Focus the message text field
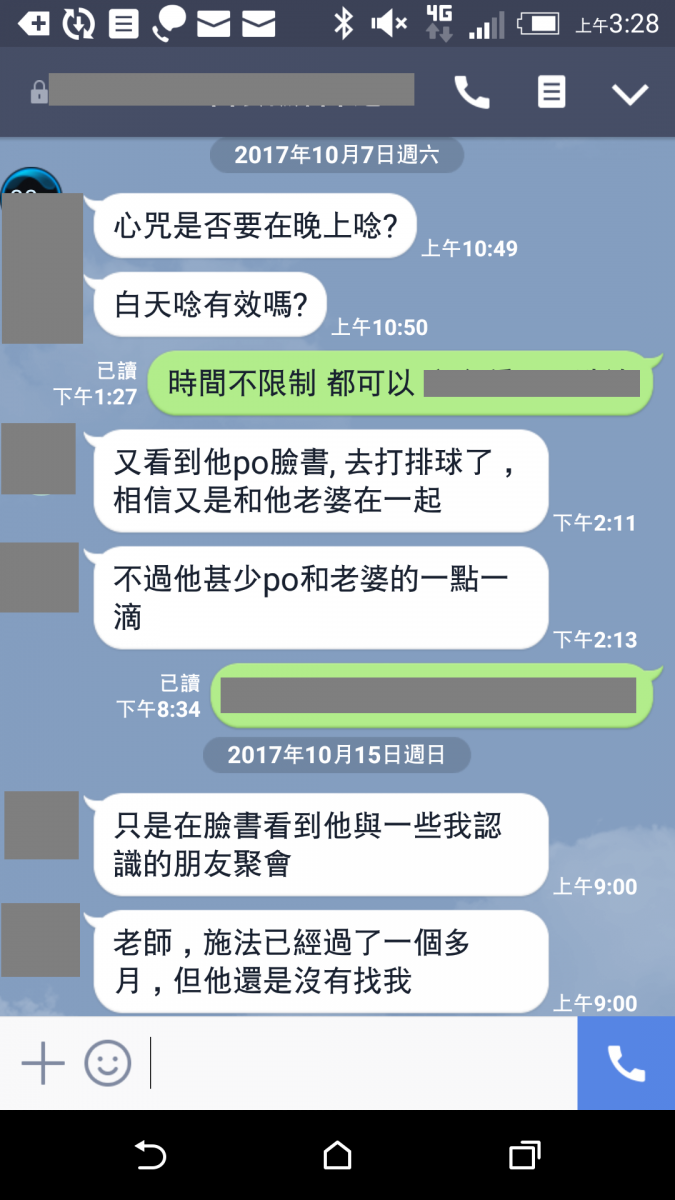675x1200 pixels. coord(360,1063)
